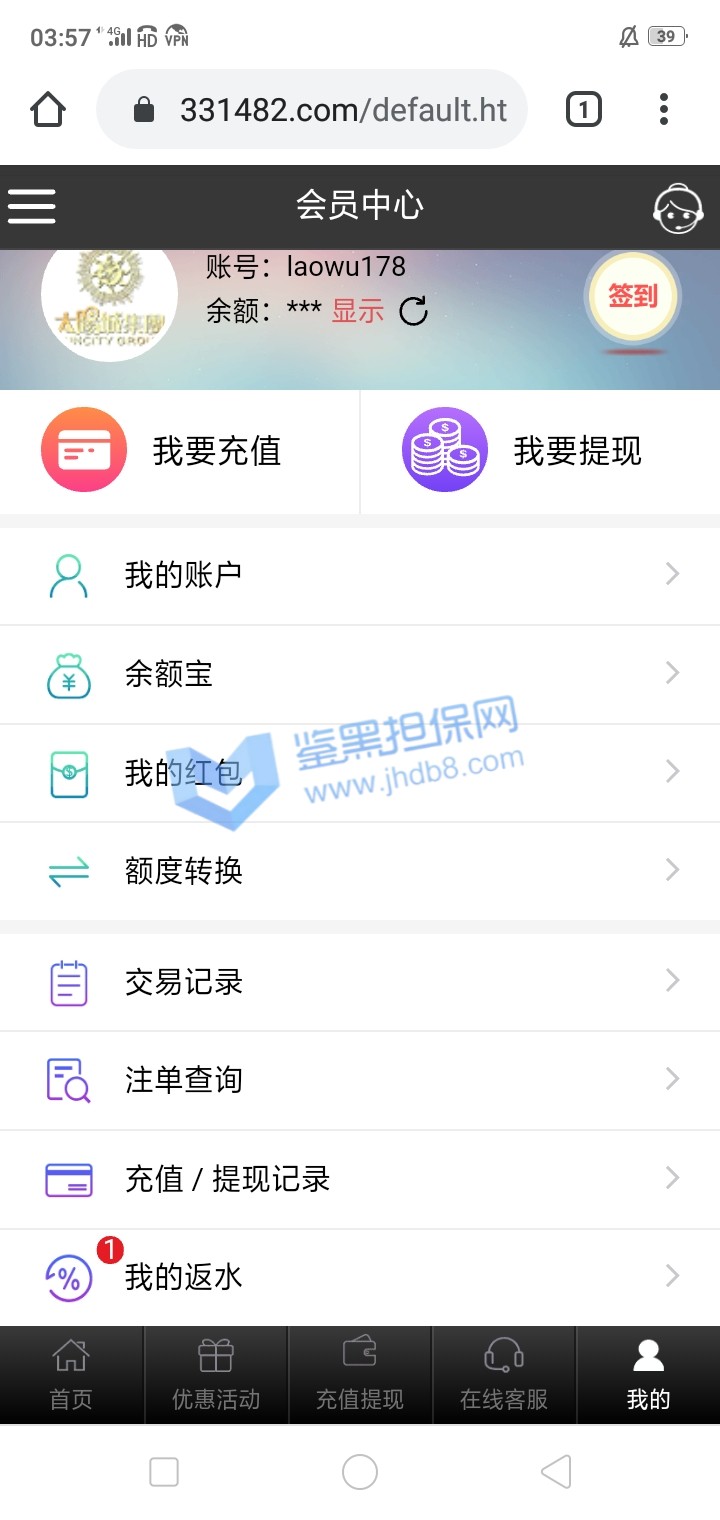Open 我要充值 recharge
Screen dimensions: 720x1520
(x=180, y=451)
